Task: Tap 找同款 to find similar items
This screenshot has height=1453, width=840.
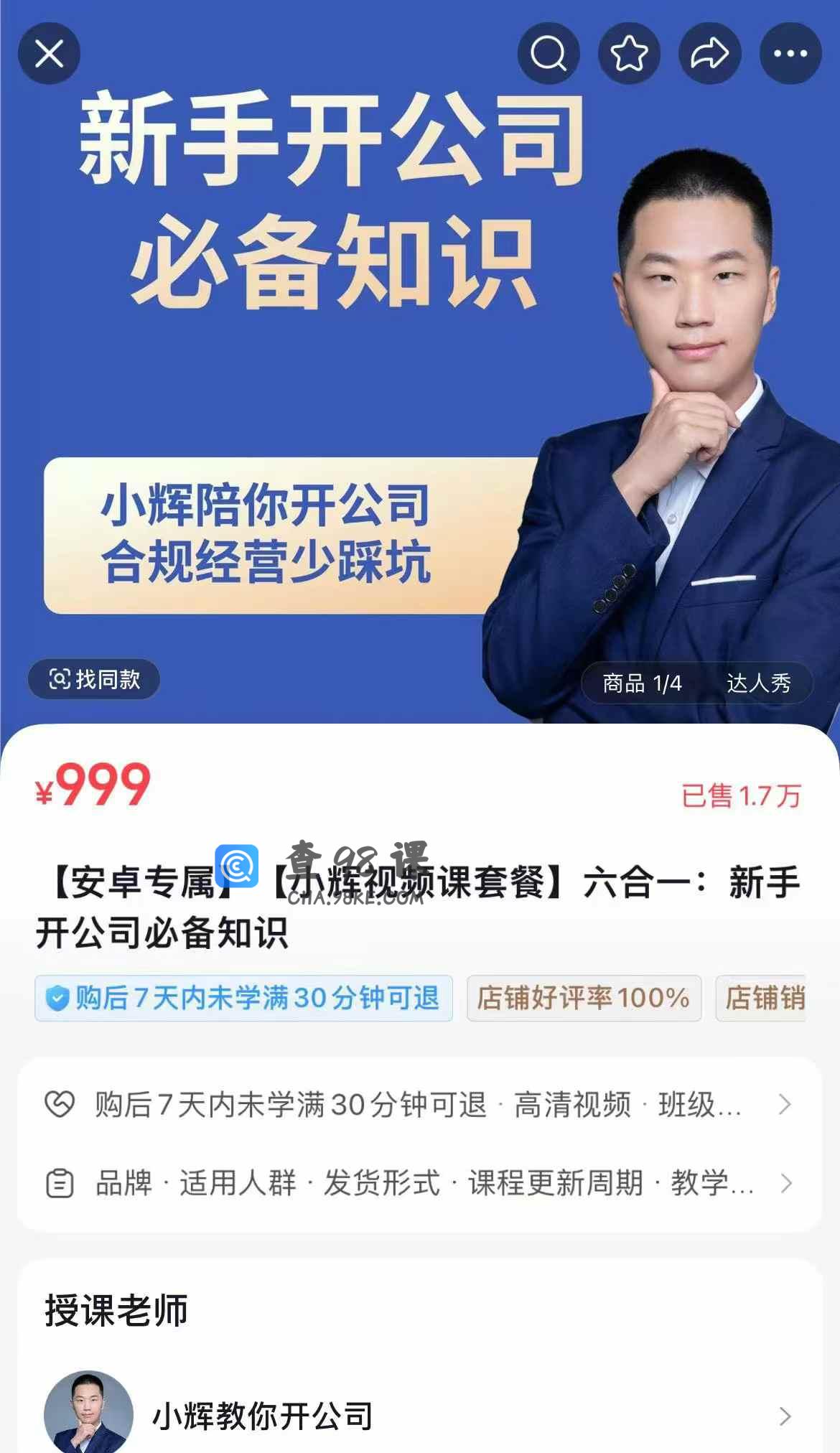Action: (x=94, y=679)
